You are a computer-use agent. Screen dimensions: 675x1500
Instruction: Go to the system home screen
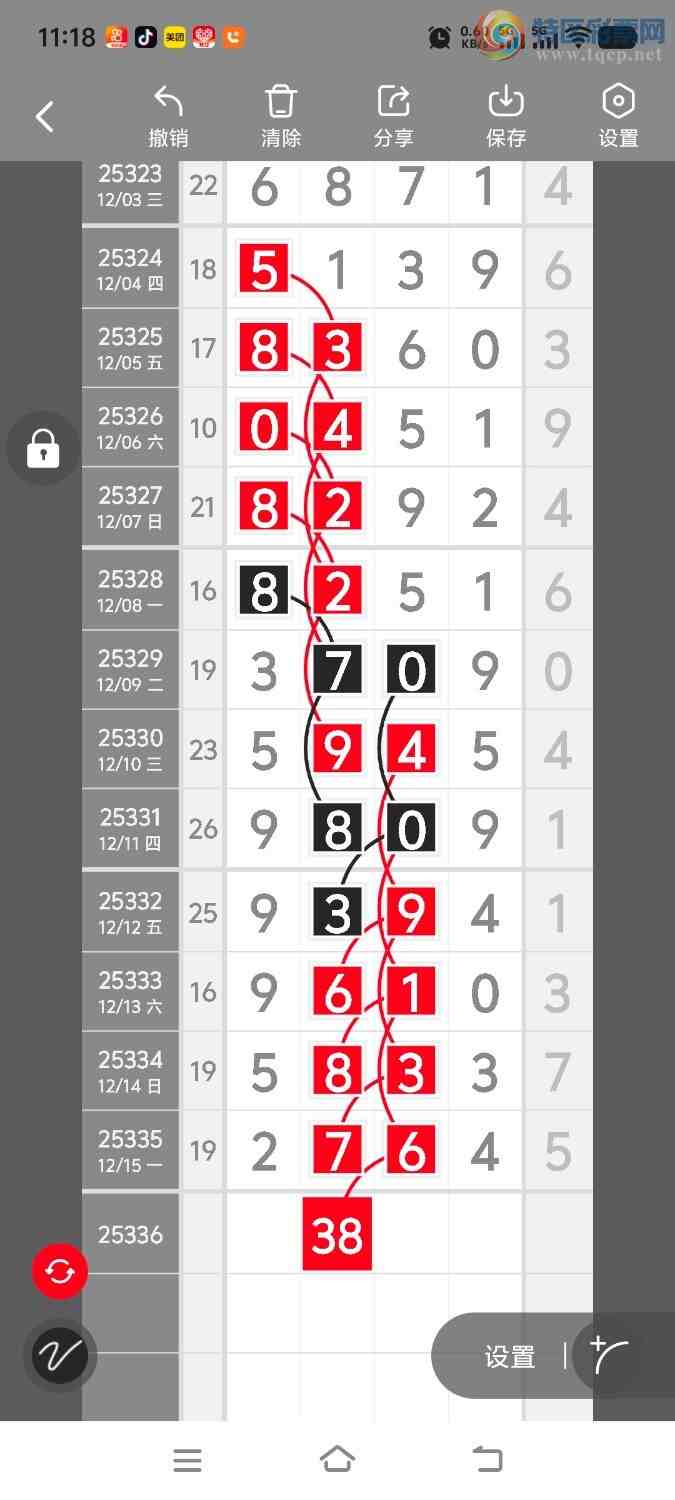click(x=337, y=1460)
